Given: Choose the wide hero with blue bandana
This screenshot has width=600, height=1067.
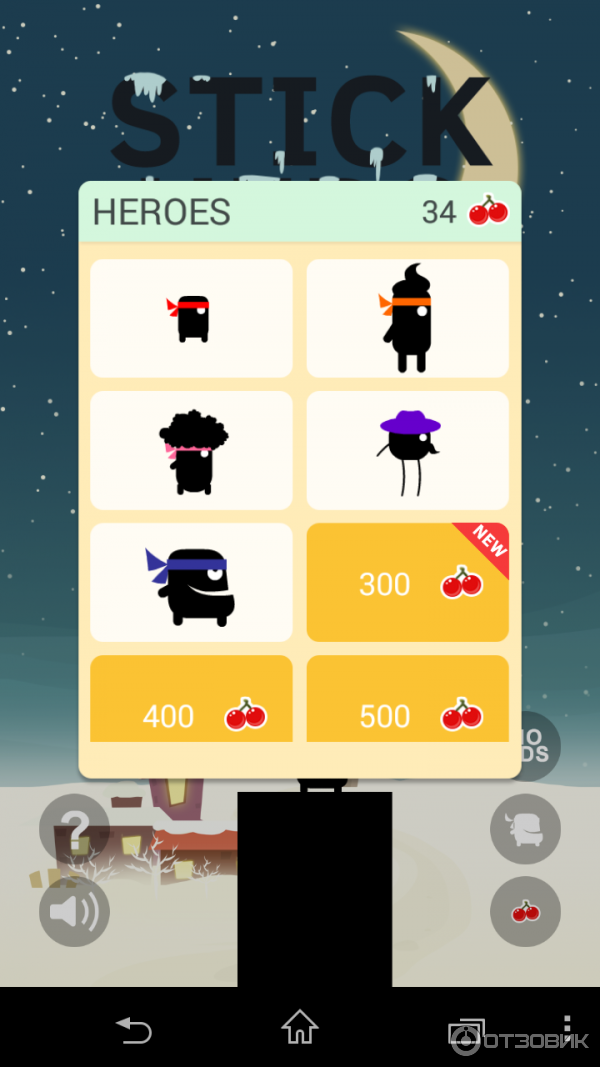Looking at the screenshot, I should 191,582.
